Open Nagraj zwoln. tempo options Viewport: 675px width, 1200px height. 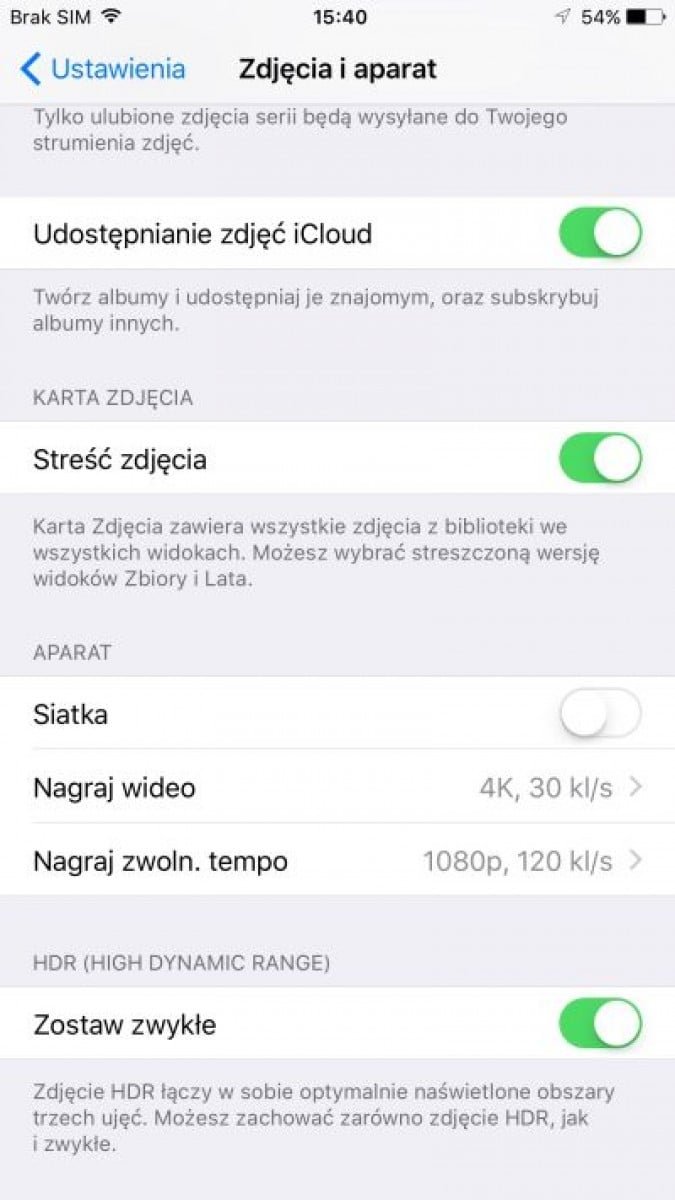pyautogui.click(x=337, y=861)
